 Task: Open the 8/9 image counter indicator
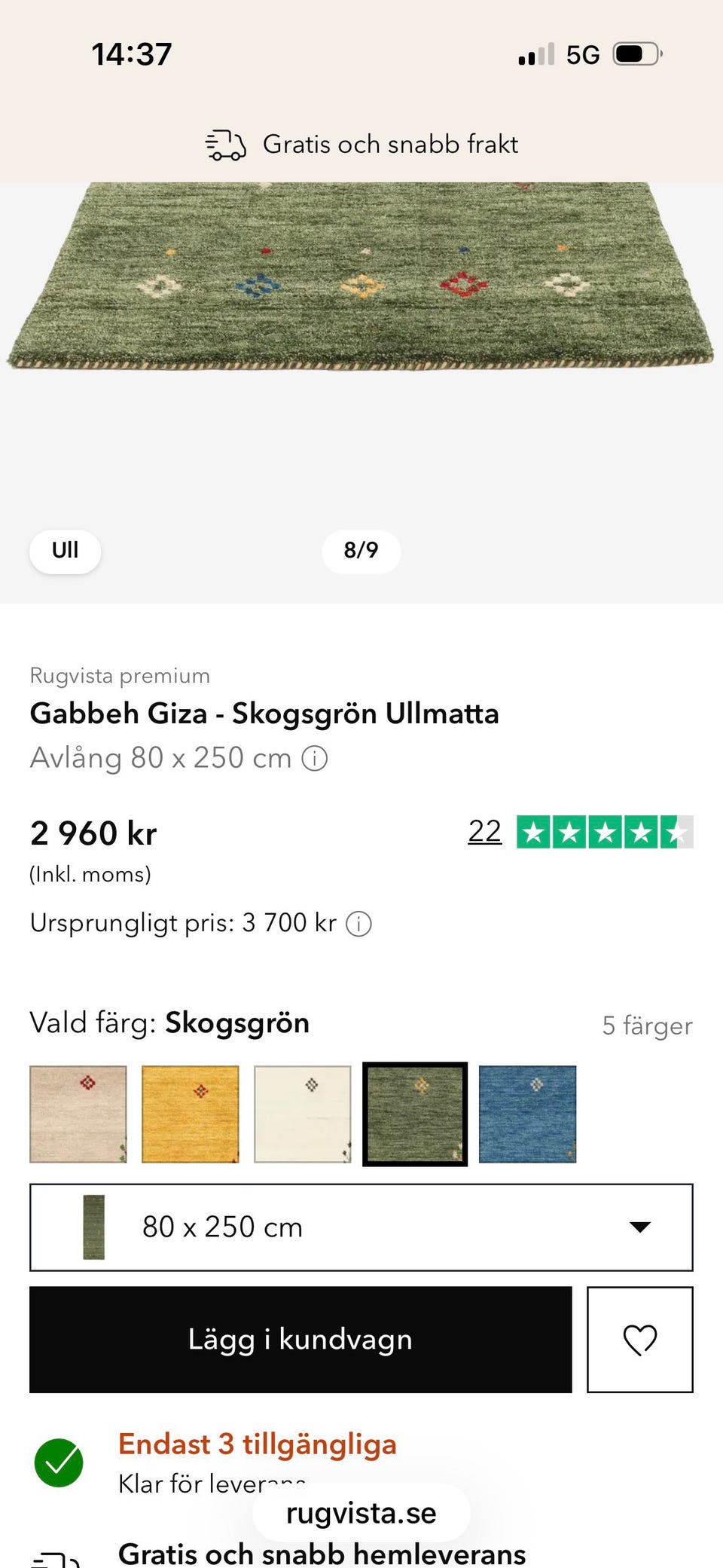(x=361, y=551)
